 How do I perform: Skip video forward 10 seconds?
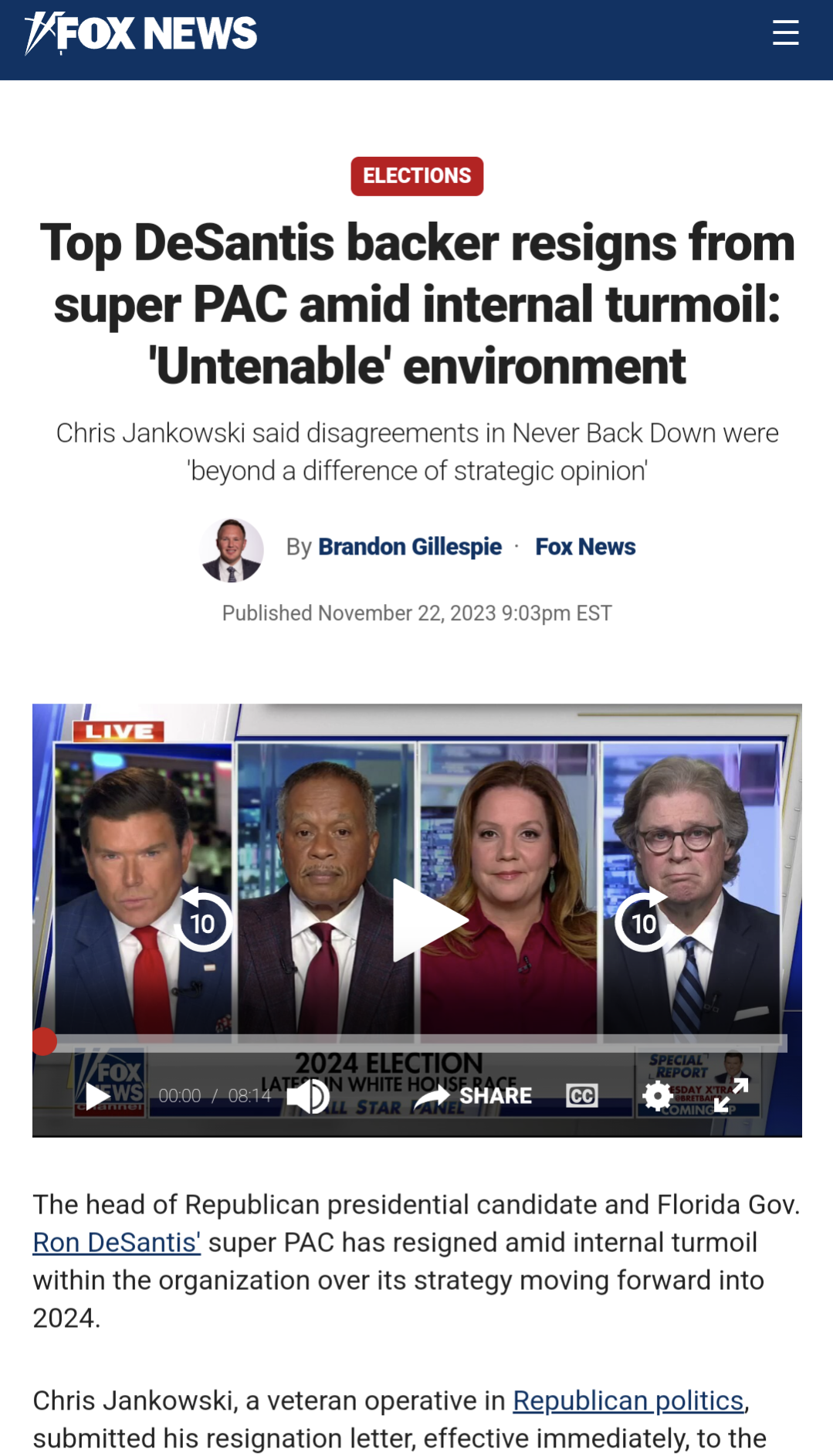(644, 920)
